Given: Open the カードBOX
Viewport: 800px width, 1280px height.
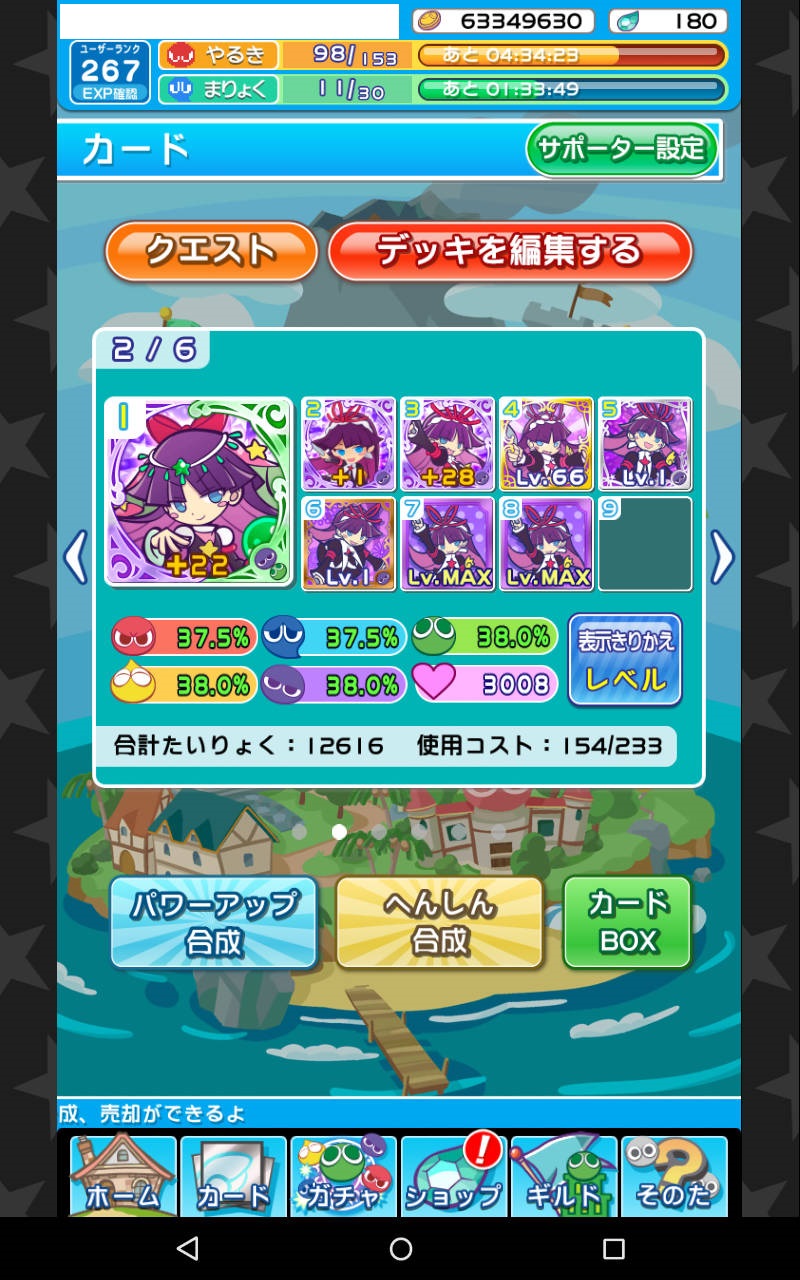Looking at the screenshot, I should [x=627, y=922].
